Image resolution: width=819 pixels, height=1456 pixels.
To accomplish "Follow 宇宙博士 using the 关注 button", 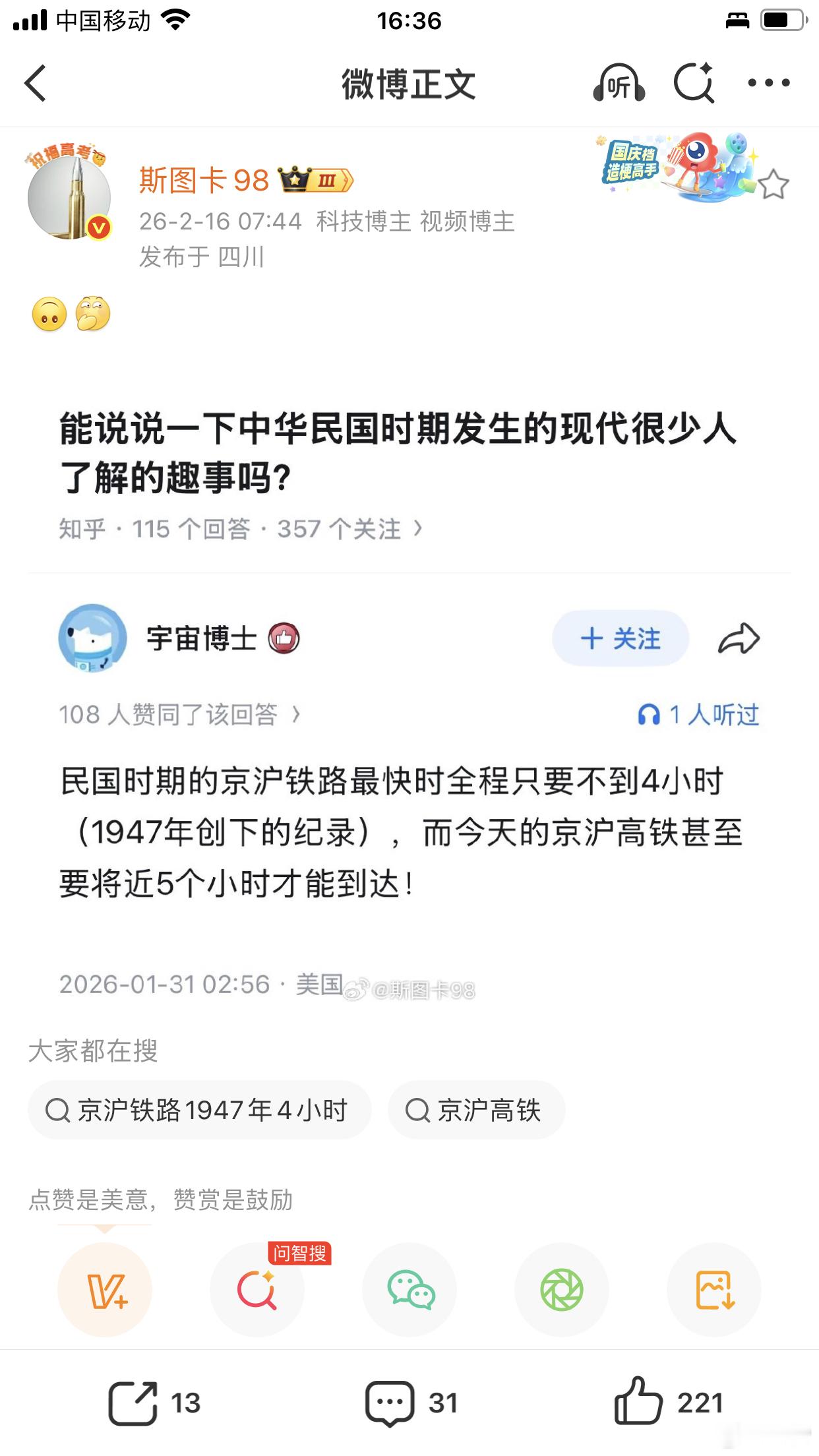I will (619, 638).
